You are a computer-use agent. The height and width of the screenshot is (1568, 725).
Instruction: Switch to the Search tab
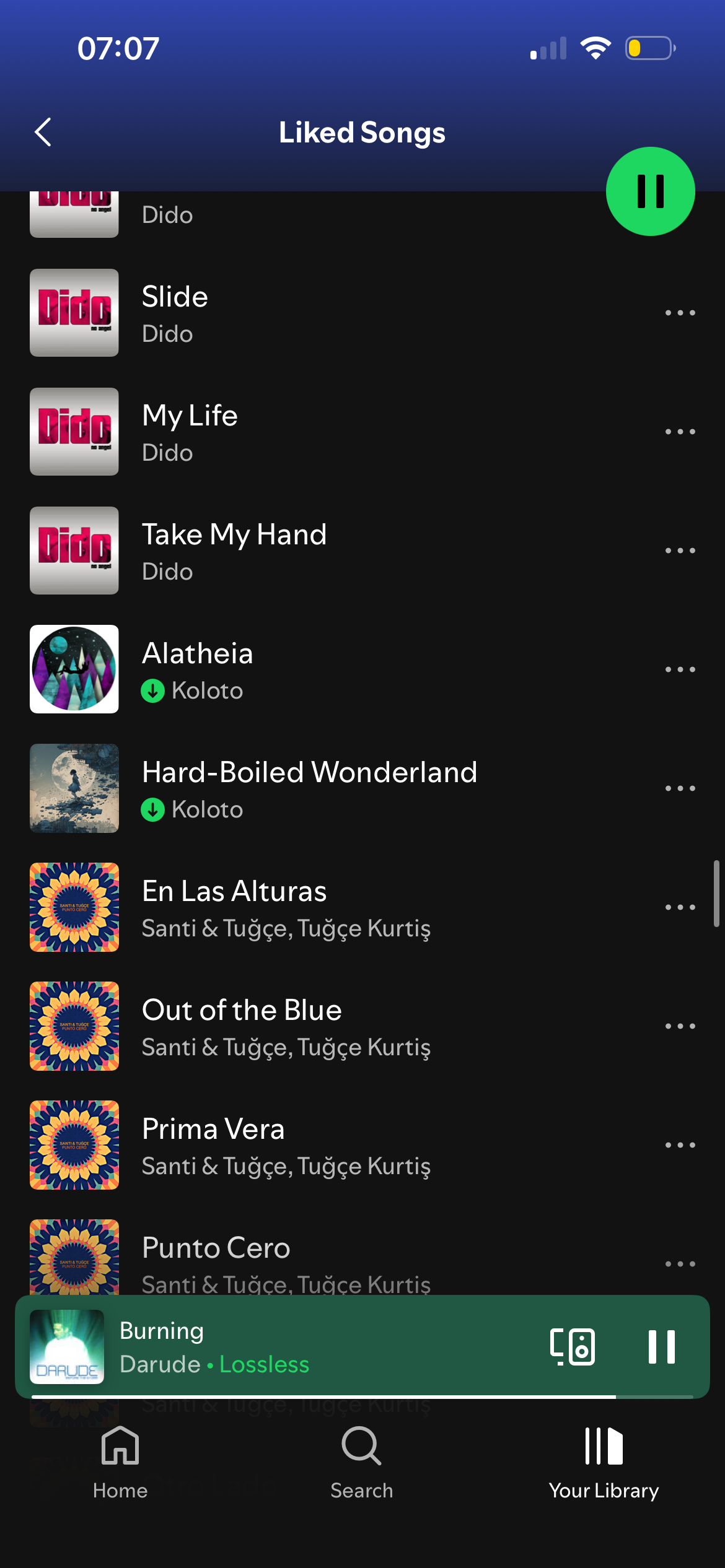coord(362,1463)
